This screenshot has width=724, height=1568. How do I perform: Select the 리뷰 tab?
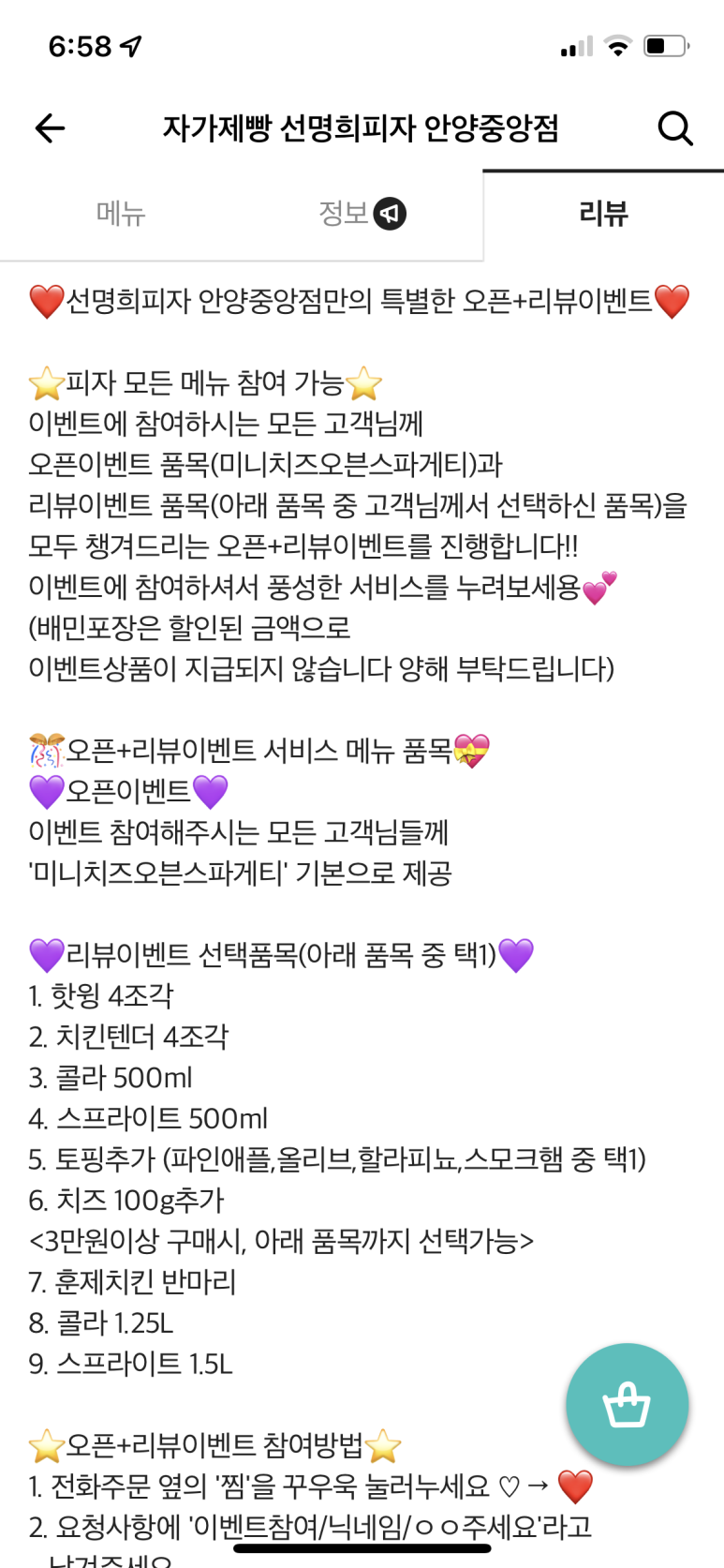pos(603,214)
